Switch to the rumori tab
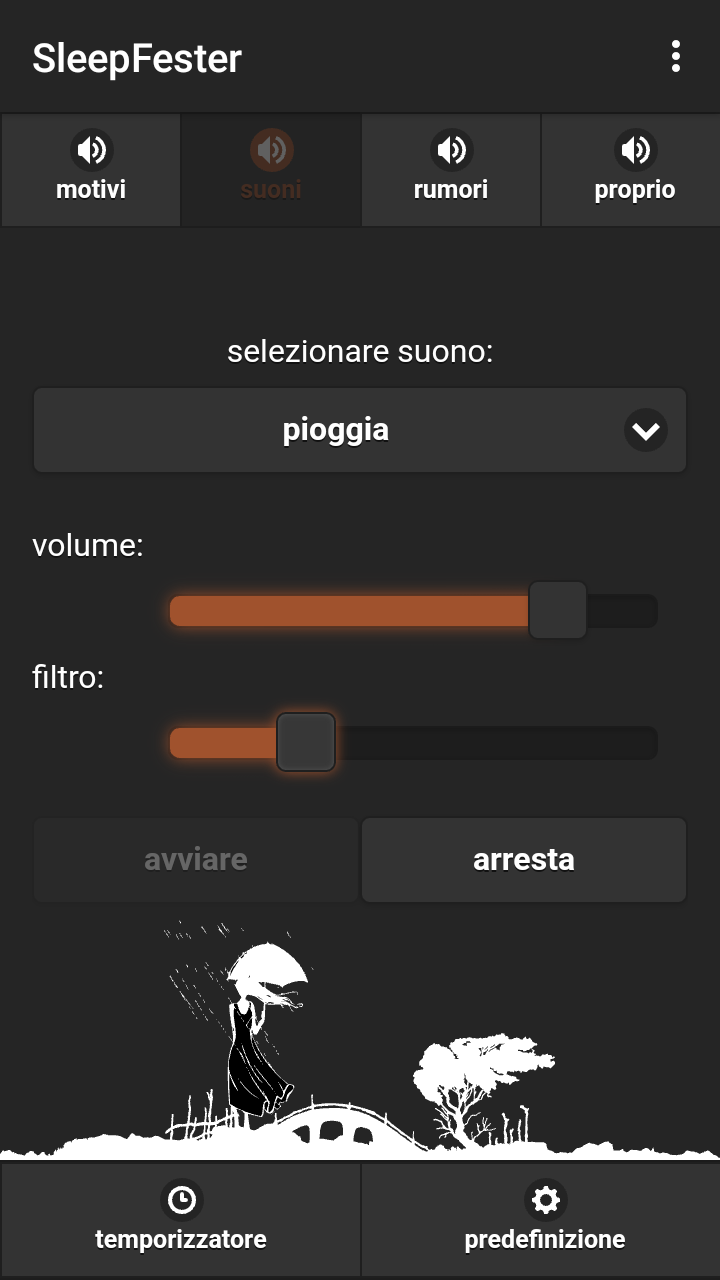720x1280 pixels. point(451,170)
